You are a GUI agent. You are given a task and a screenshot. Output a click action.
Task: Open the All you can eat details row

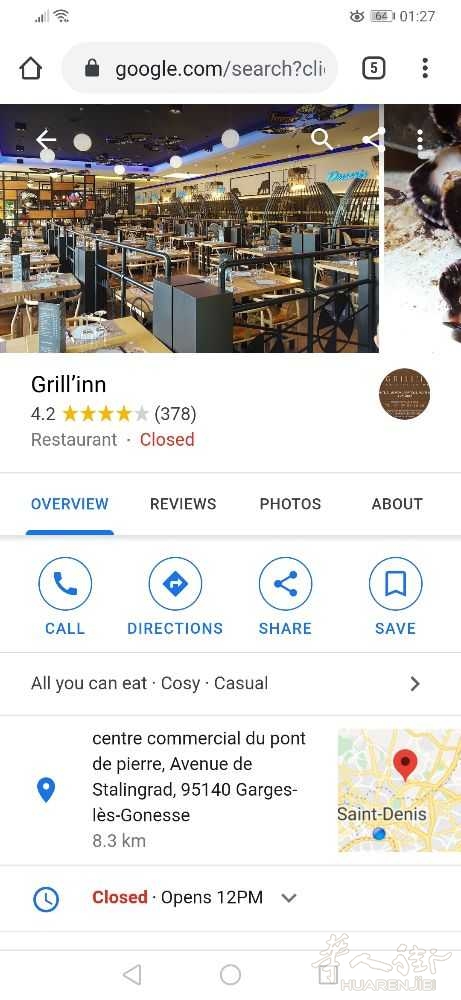(230, 684)
